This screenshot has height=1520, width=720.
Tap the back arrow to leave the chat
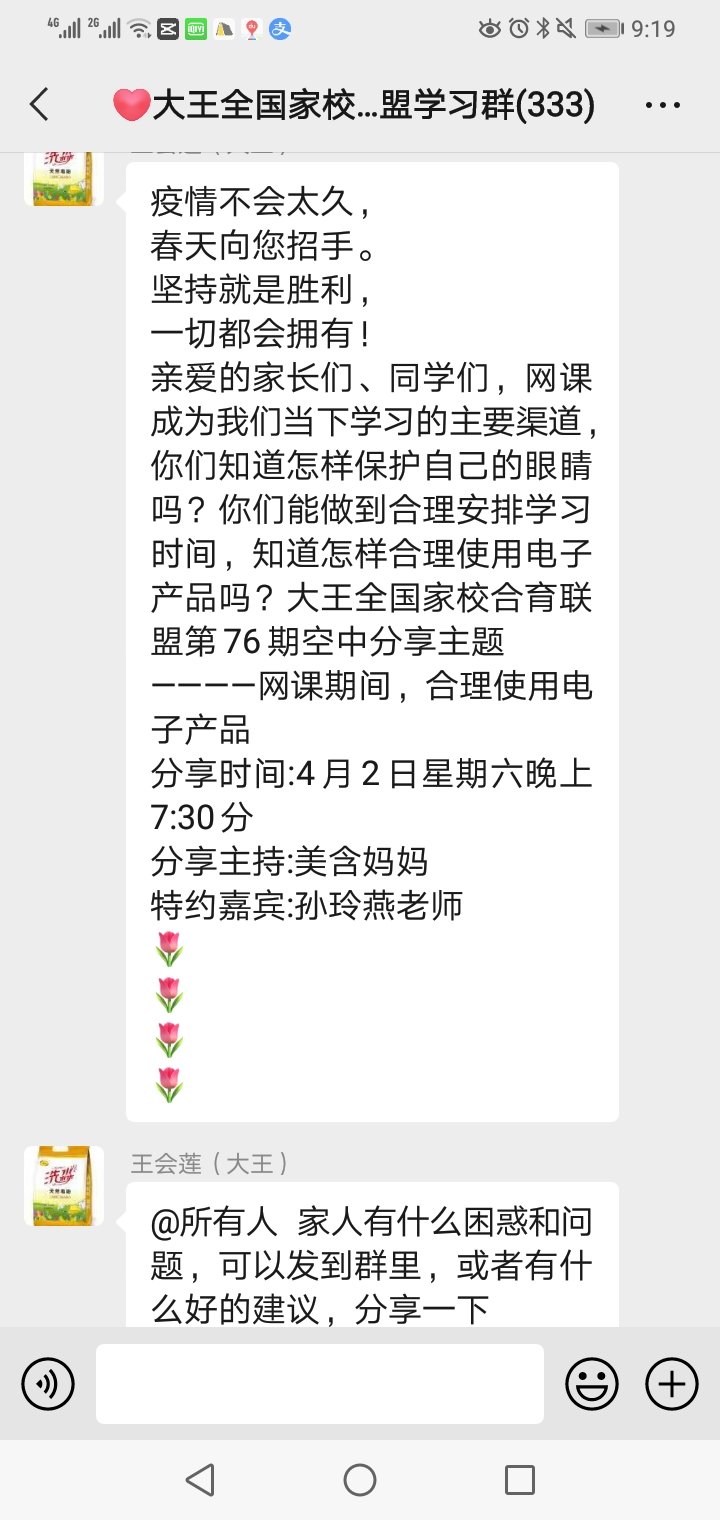[38, 103]
